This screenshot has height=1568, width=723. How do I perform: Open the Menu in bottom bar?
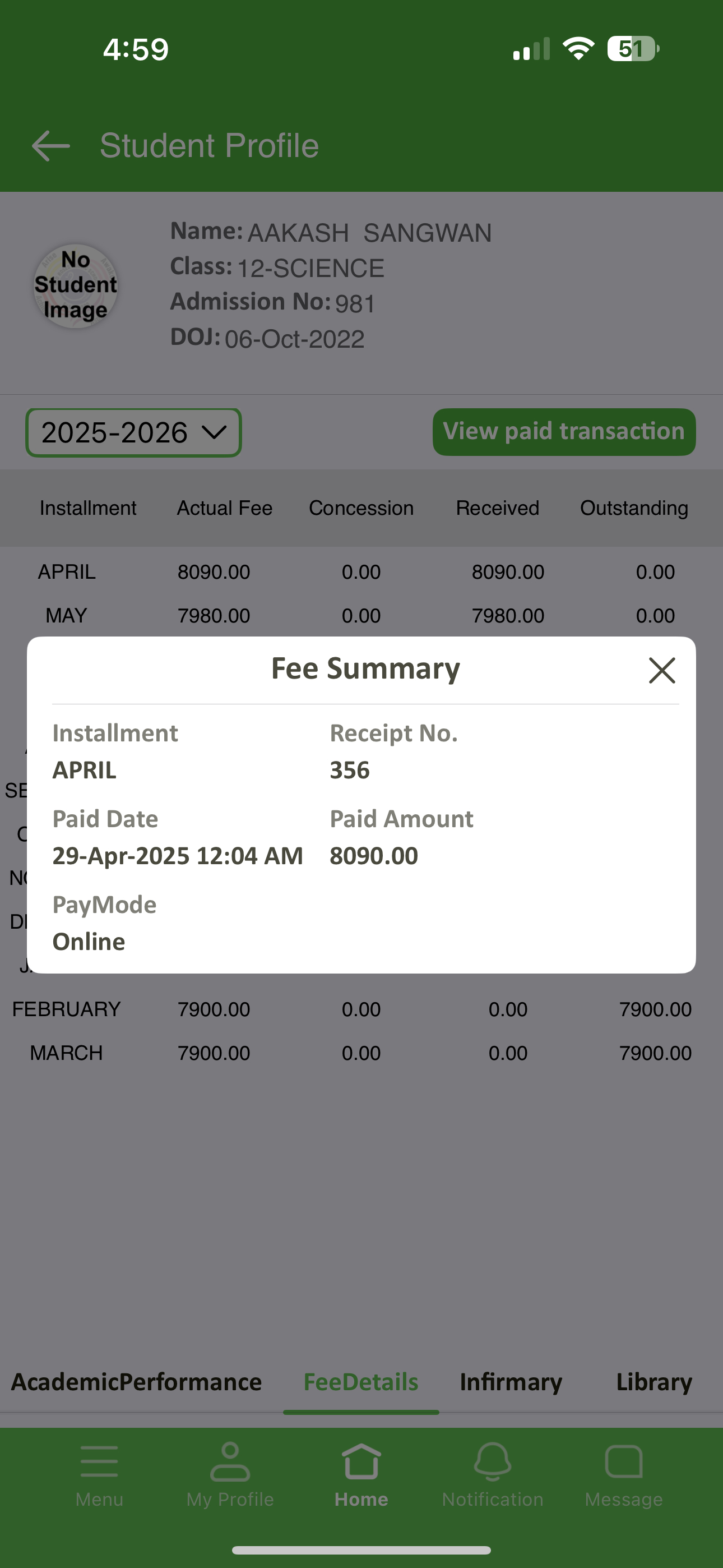(x=99, y=1474)
